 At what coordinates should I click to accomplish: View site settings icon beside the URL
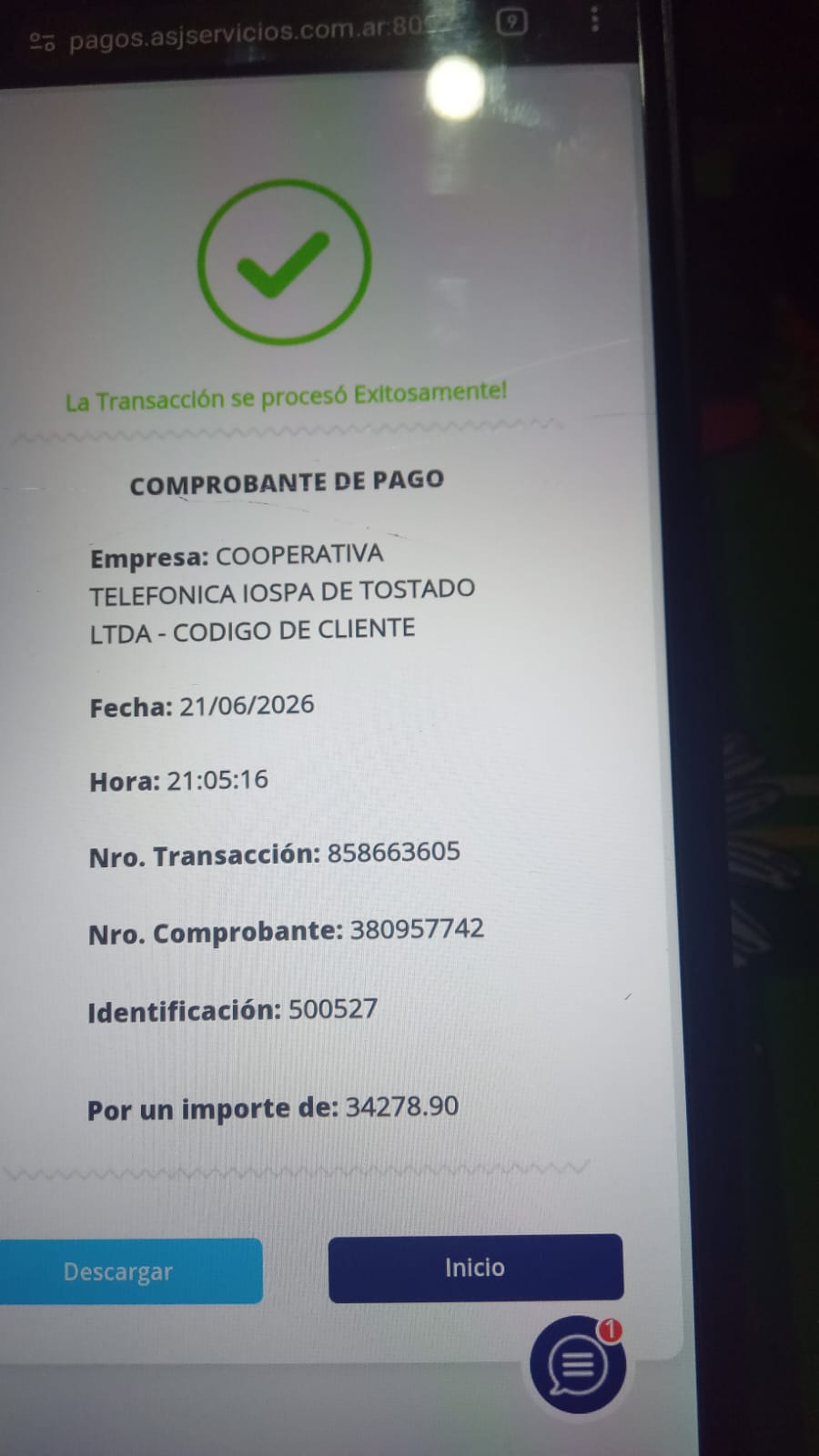pos(42,42)
